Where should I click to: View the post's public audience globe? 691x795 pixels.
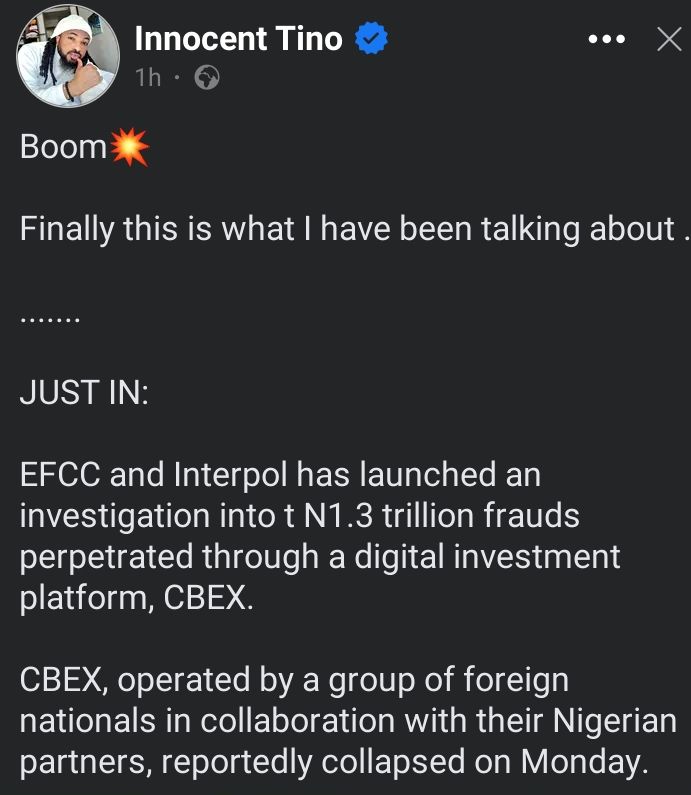pyautogui.click(x=207, y=78)
